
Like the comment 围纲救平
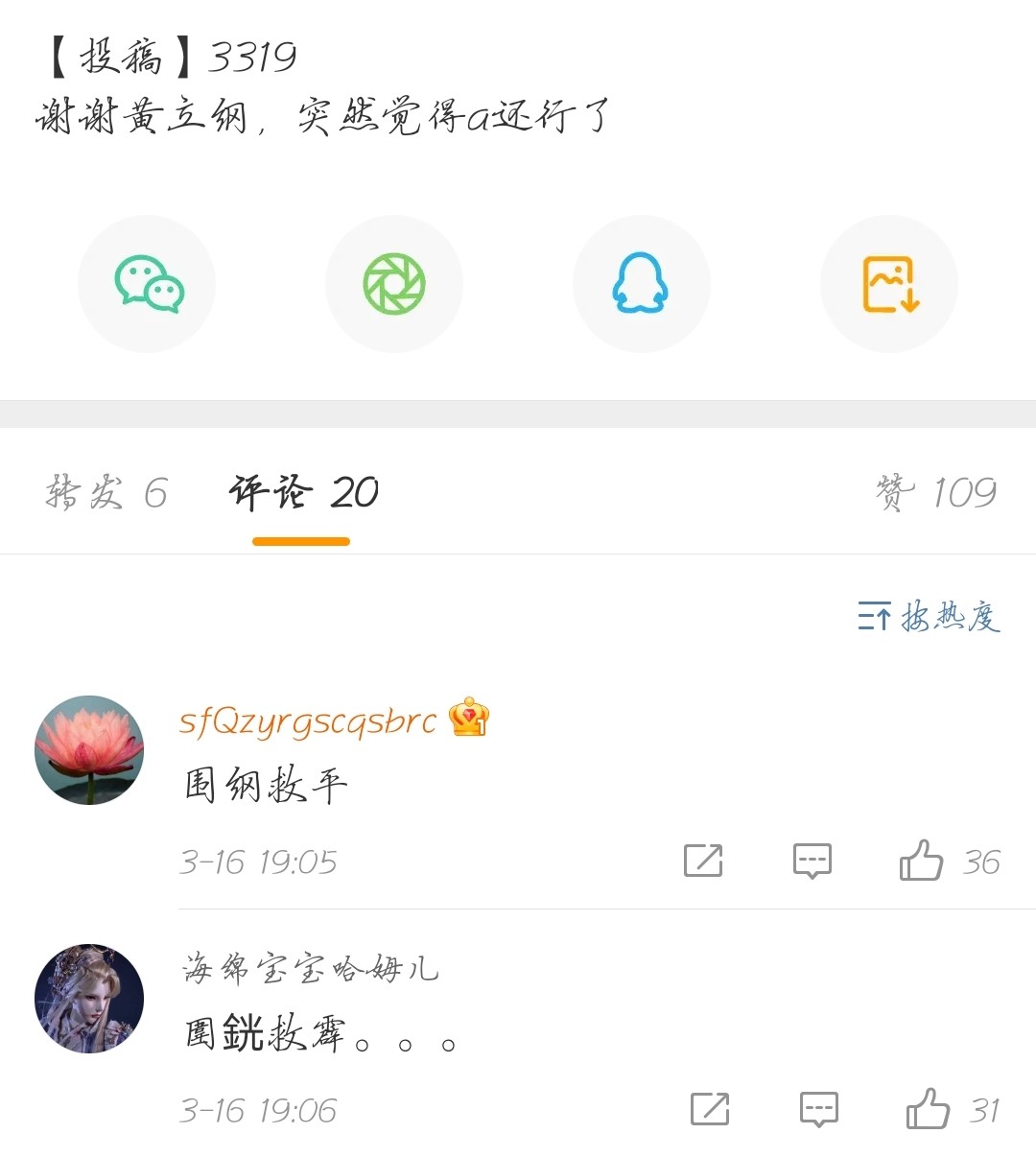[922, 861]
